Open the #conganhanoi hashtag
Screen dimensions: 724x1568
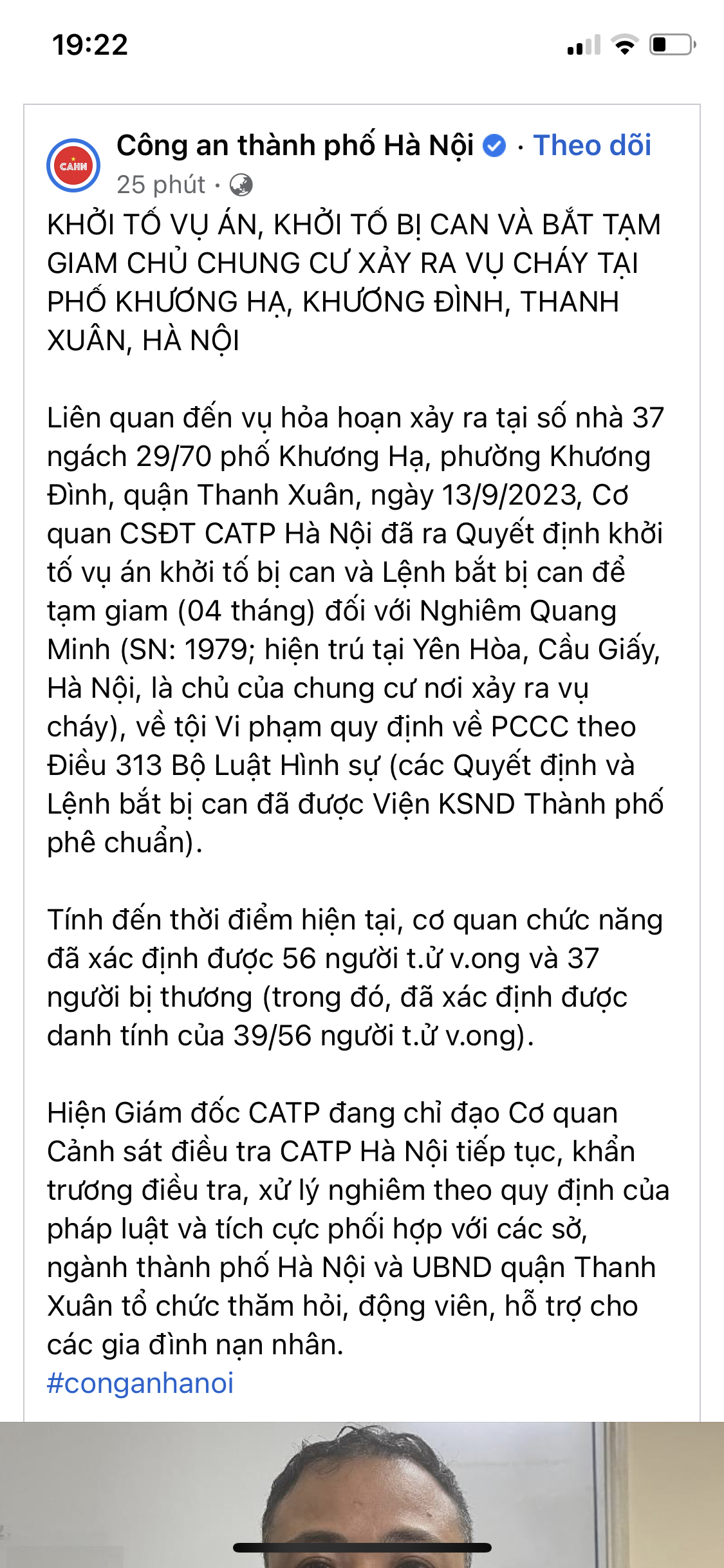click(140, 1383)
